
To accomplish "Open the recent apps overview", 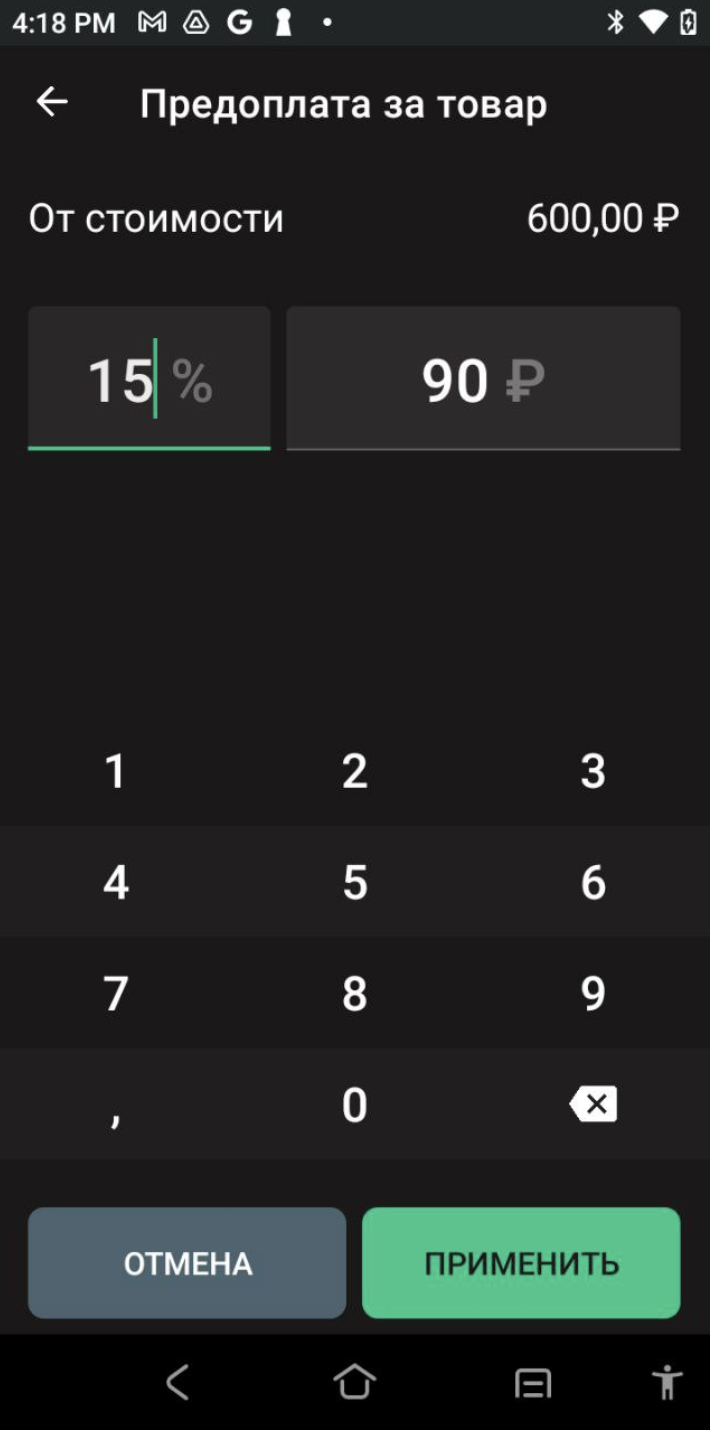I will [x=533, y=1384].
